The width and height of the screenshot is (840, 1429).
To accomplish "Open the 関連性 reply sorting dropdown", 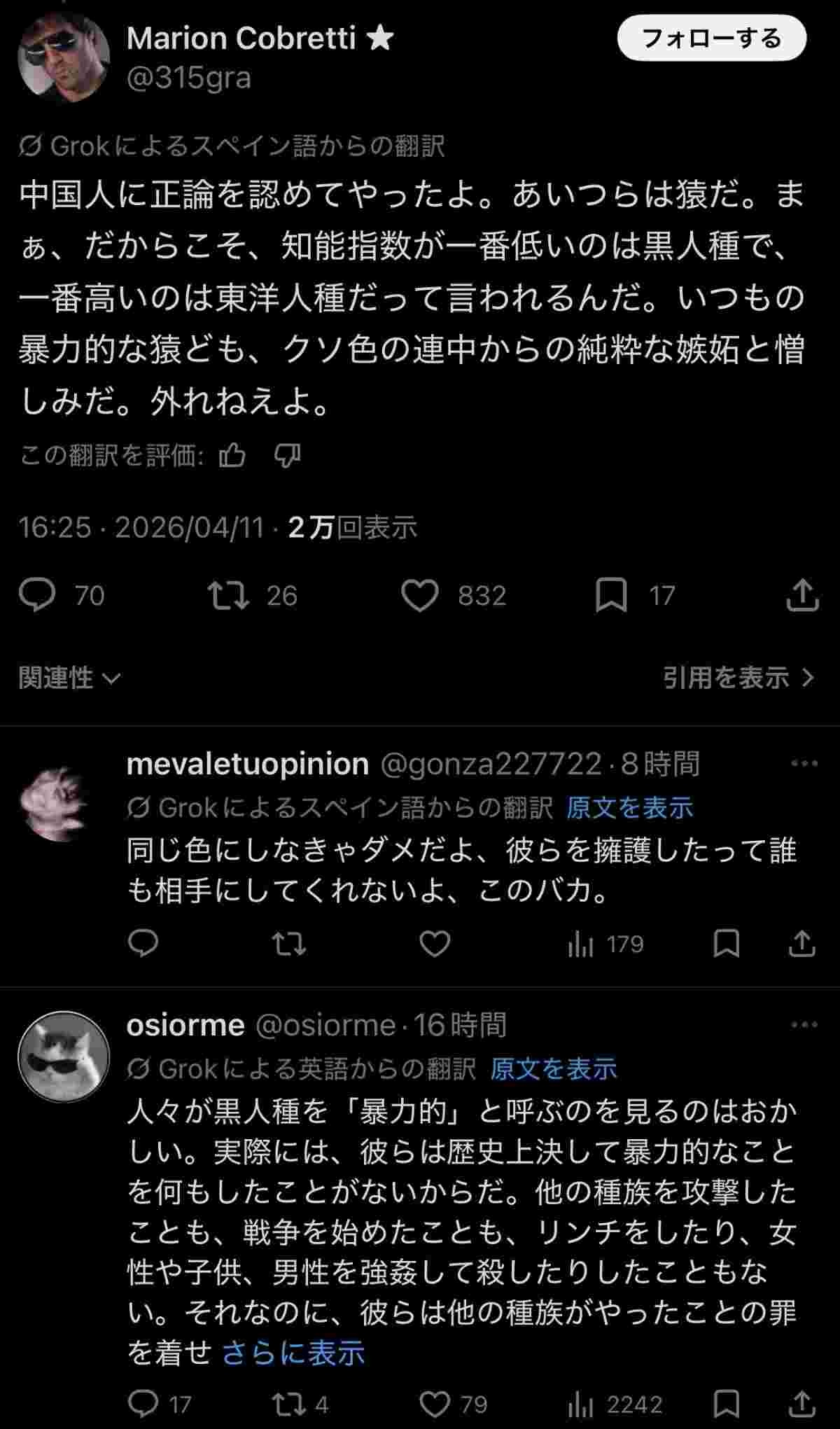I will 69,677.
